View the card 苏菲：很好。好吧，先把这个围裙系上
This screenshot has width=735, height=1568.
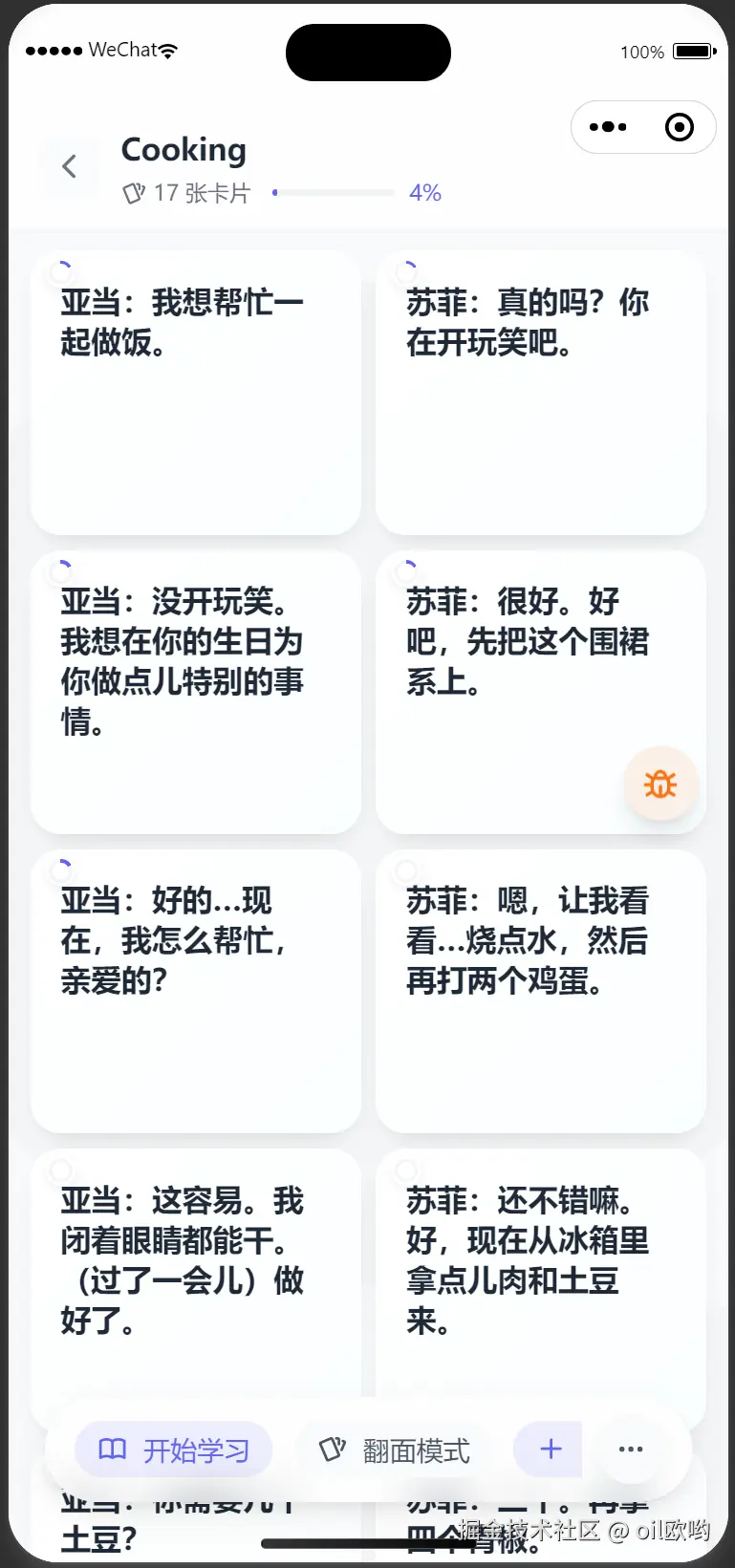(516, 692)
